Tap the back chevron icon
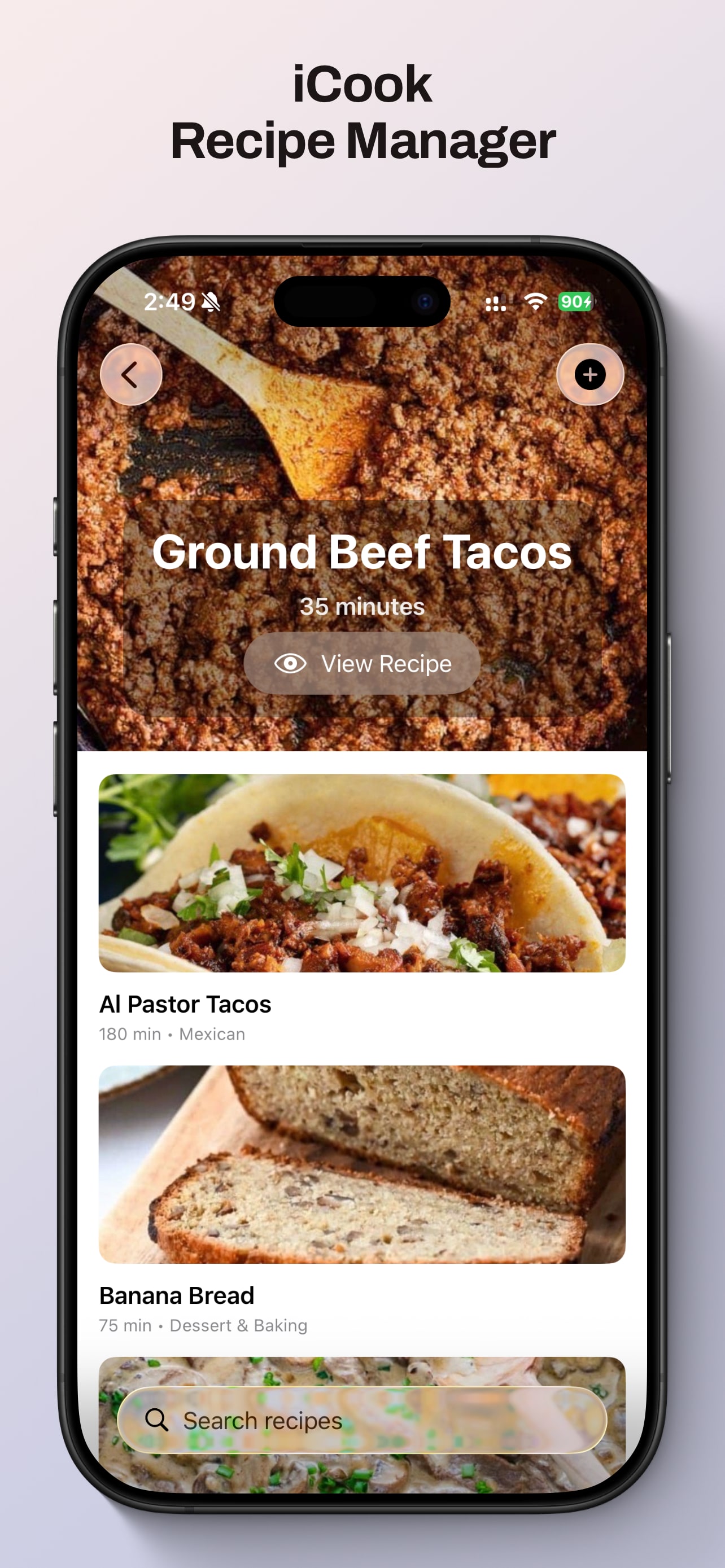The height and width of the screenshot is (1568, 725). 132,375
